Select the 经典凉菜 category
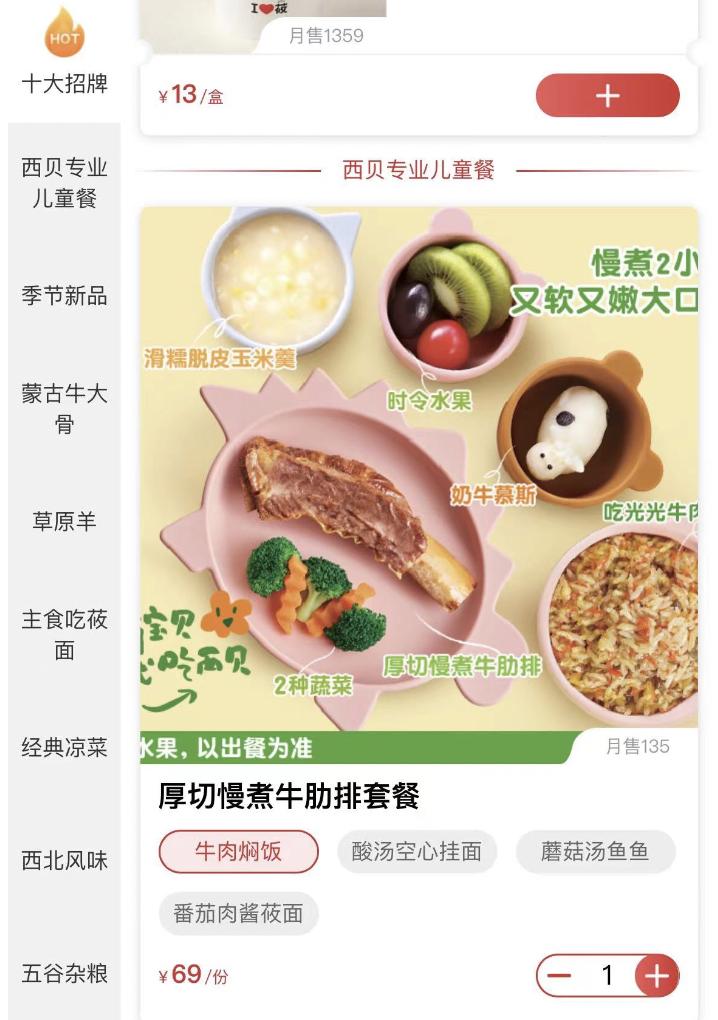718x1020 pixels. click(x=64, y=748)
